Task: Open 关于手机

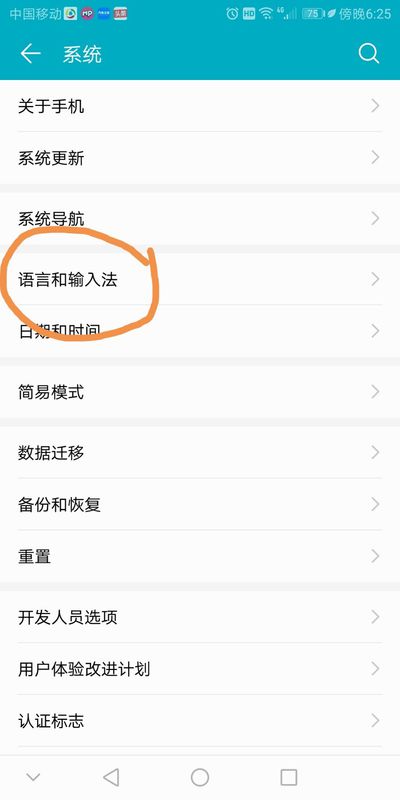Action: [200, 106]
